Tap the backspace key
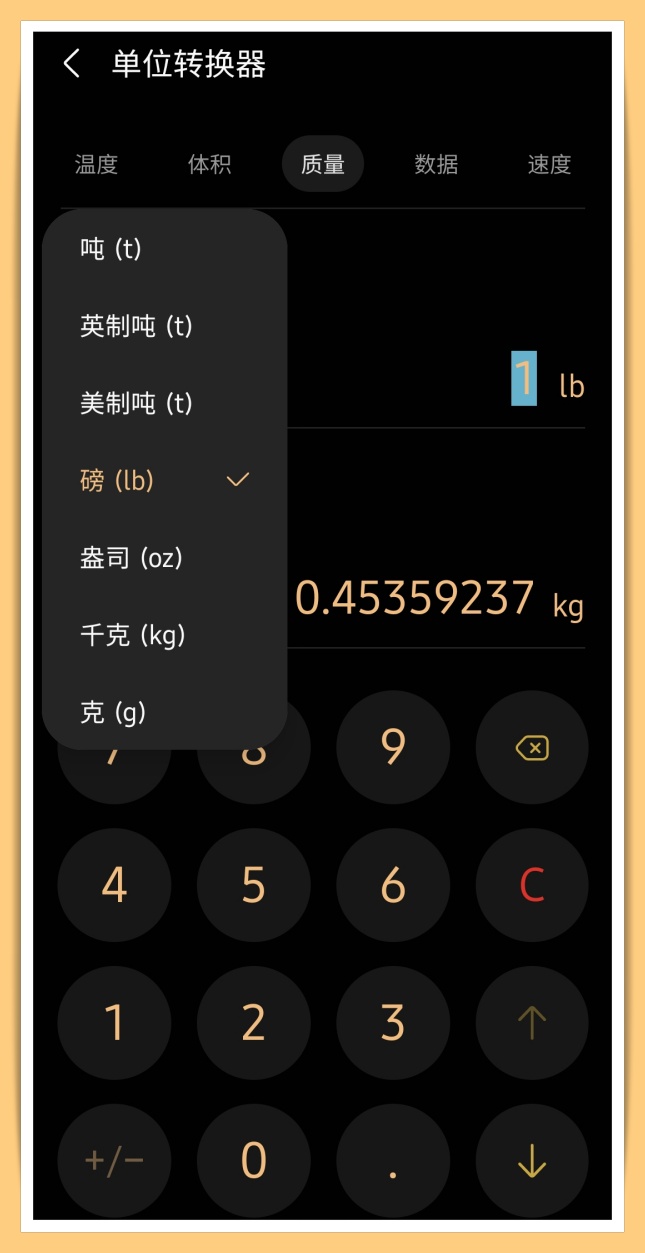The height and width of the screenshot is (1253, 645). 532,747
